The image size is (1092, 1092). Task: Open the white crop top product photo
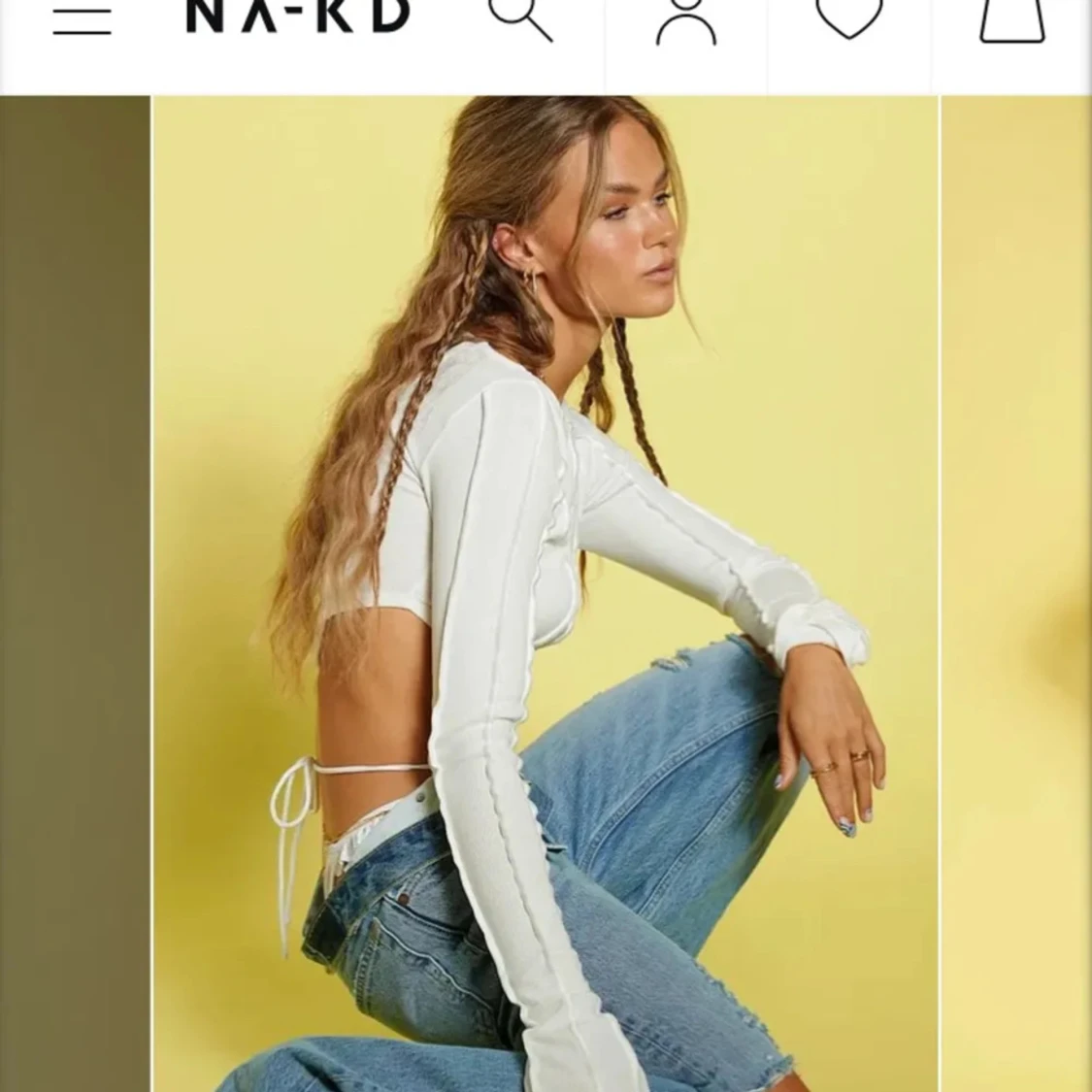pos(545,592)
